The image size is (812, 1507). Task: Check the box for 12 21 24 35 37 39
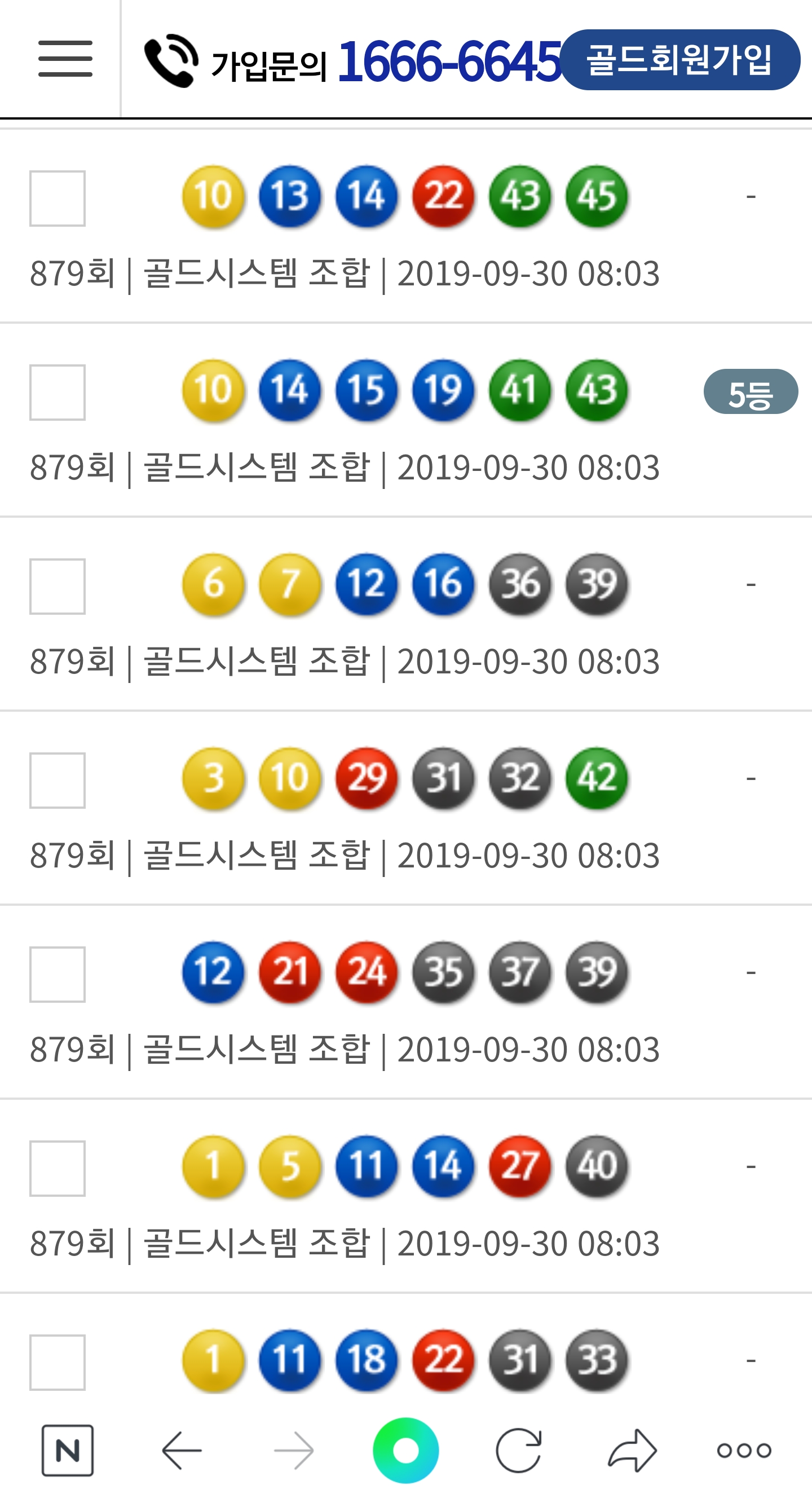58,975
